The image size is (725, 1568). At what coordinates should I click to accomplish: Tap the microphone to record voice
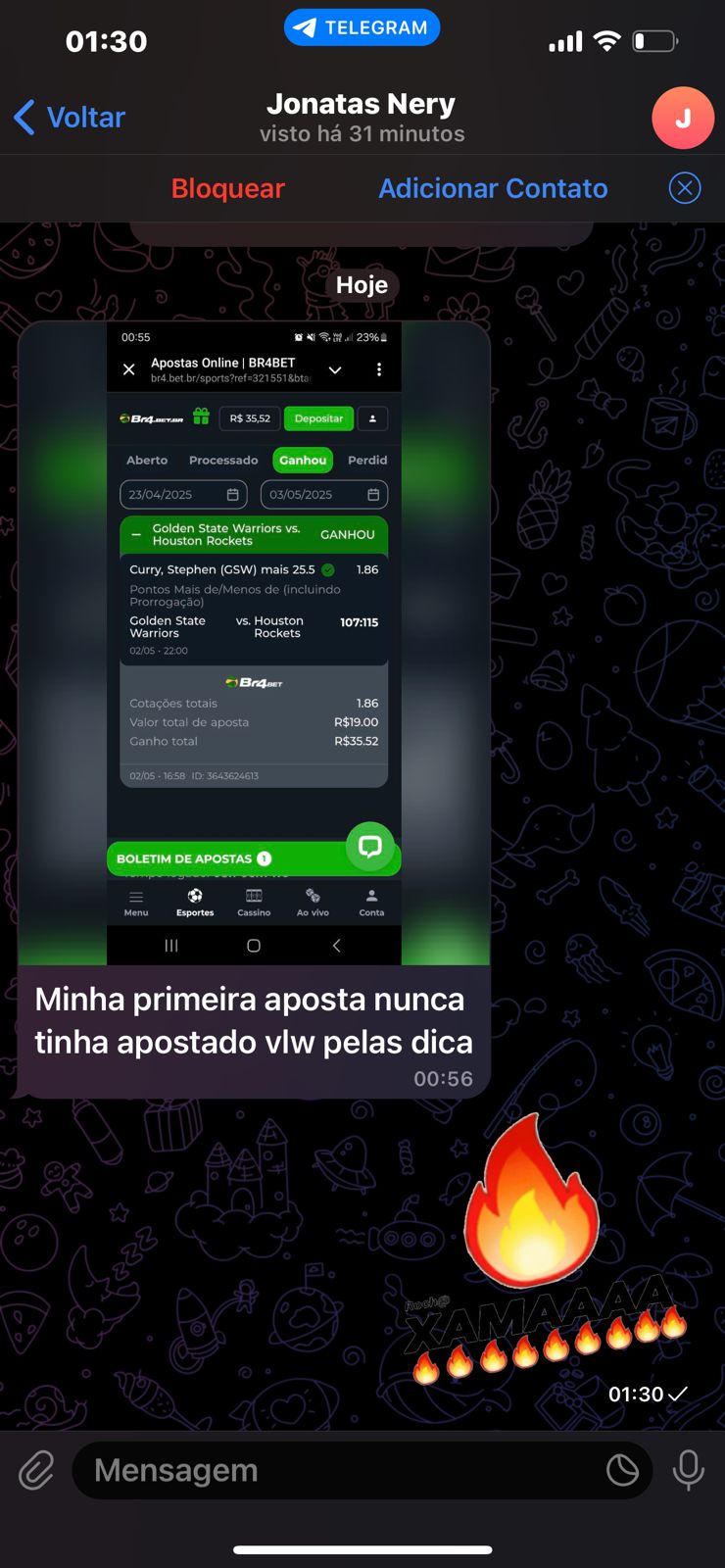[688, 1470]
